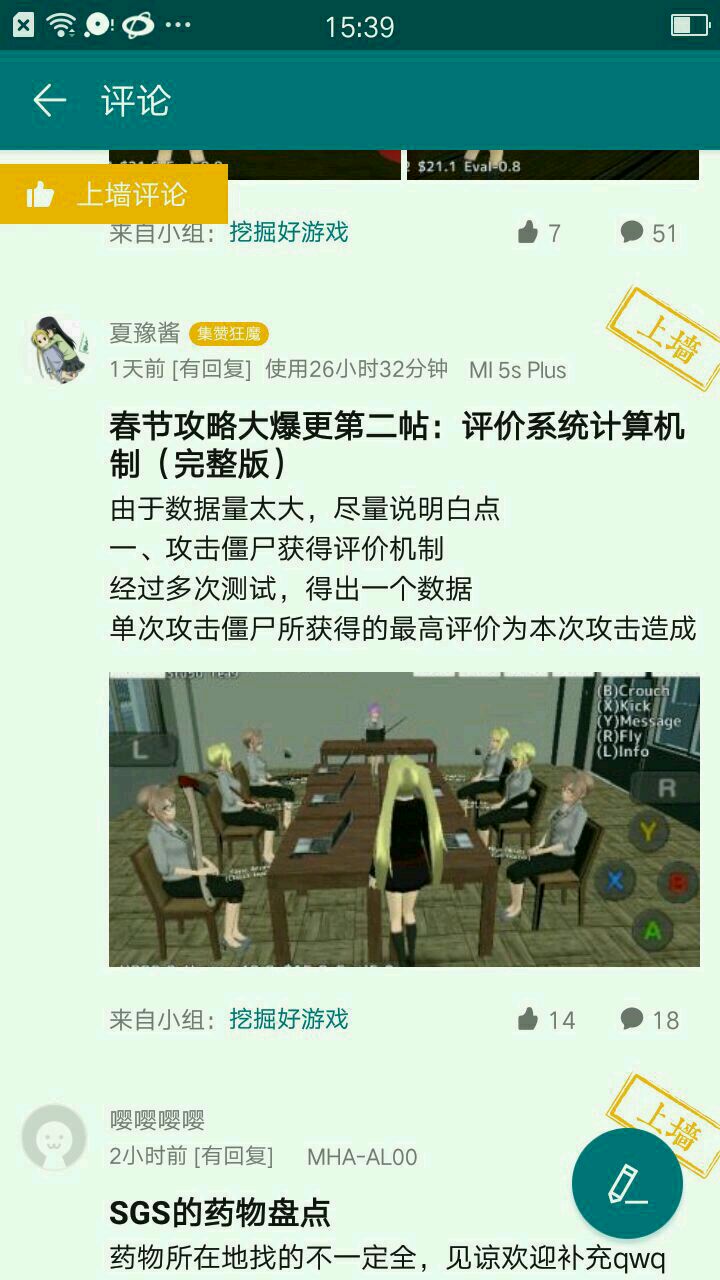Like the top post with 7 likes
Screen dimensions: 720x1280
click(x=539, y=233)
